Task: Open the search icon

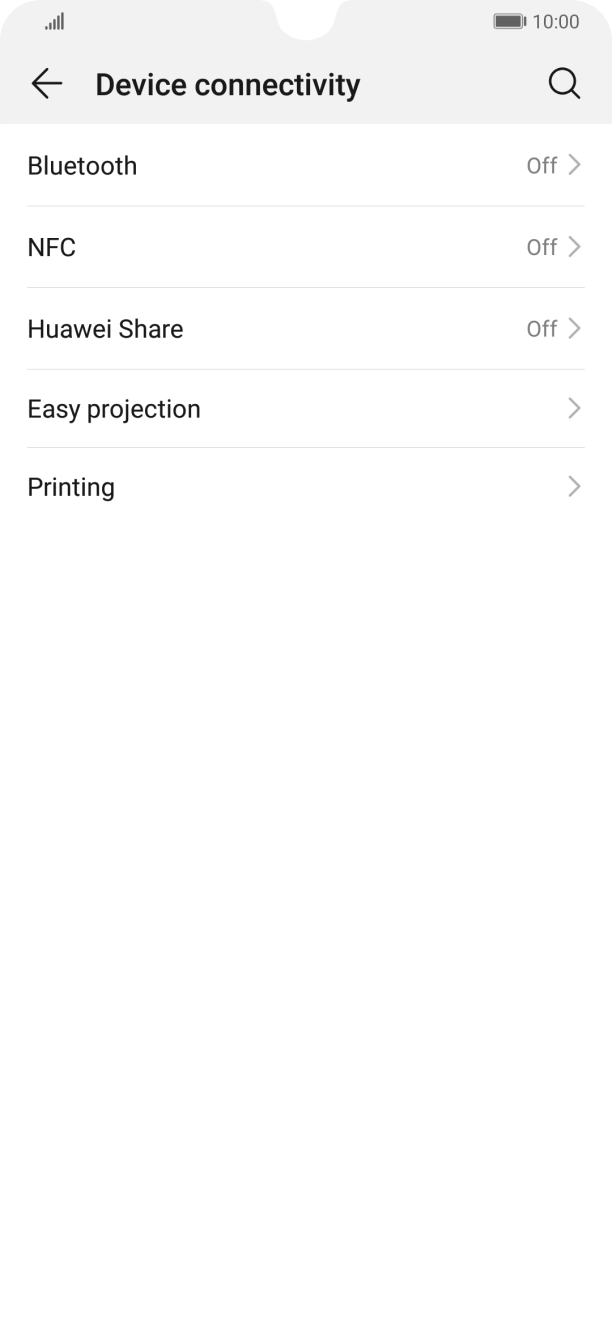Action: pos(564,85)
